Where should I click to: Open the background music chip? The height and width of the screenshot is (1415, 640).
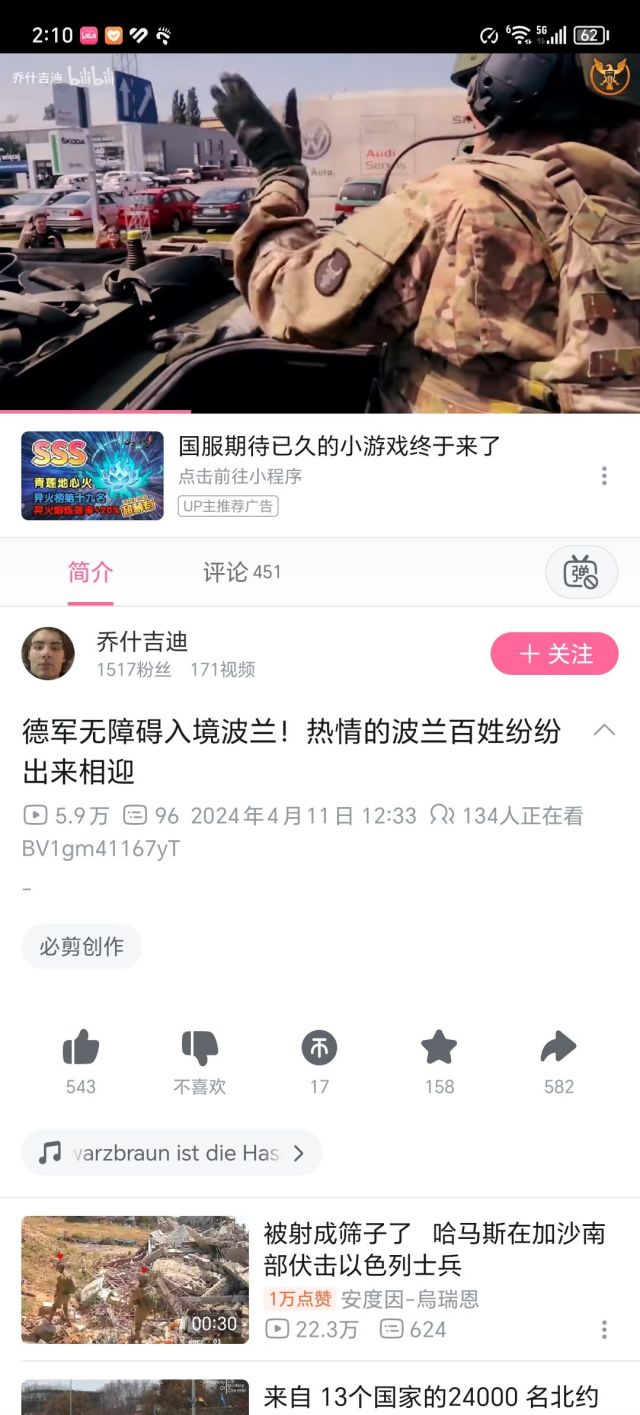pos(171,1153)
